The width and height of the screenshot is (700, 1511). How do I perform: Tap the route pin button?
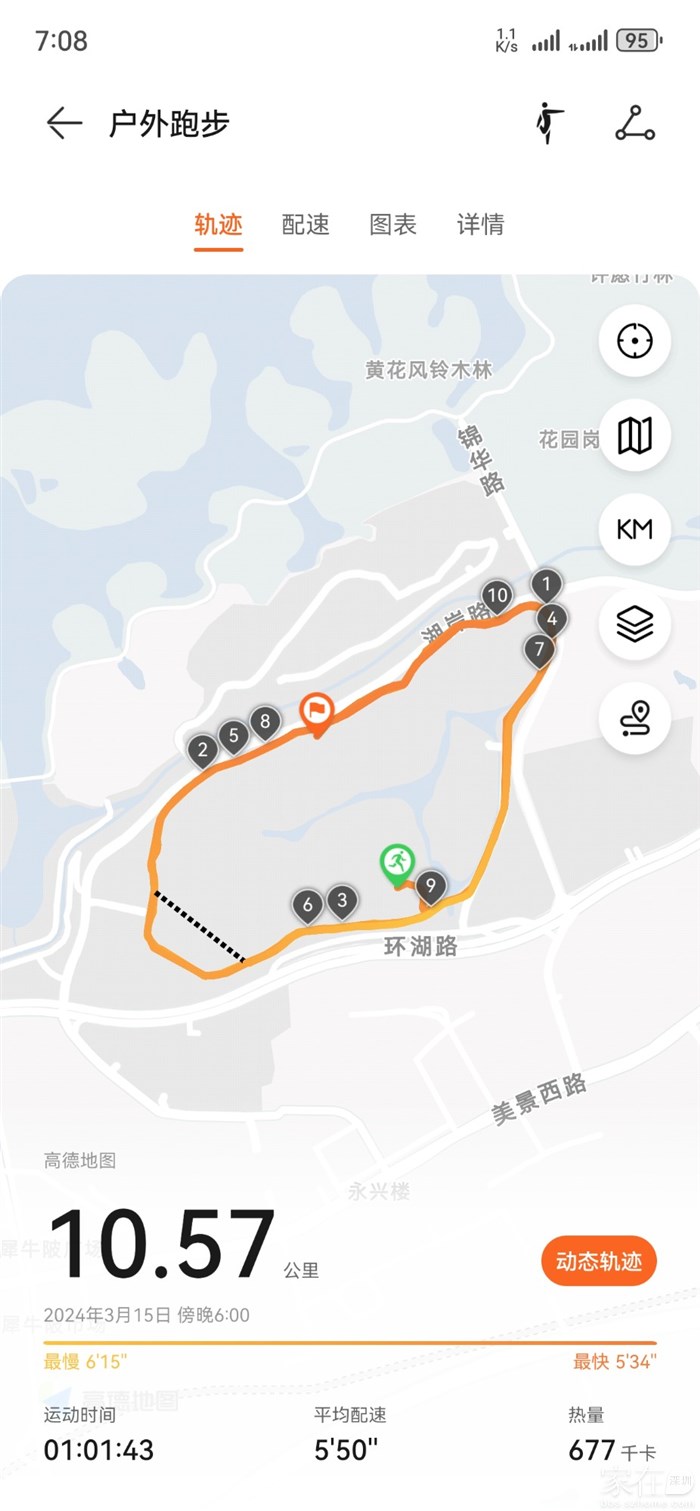(634, 718)
